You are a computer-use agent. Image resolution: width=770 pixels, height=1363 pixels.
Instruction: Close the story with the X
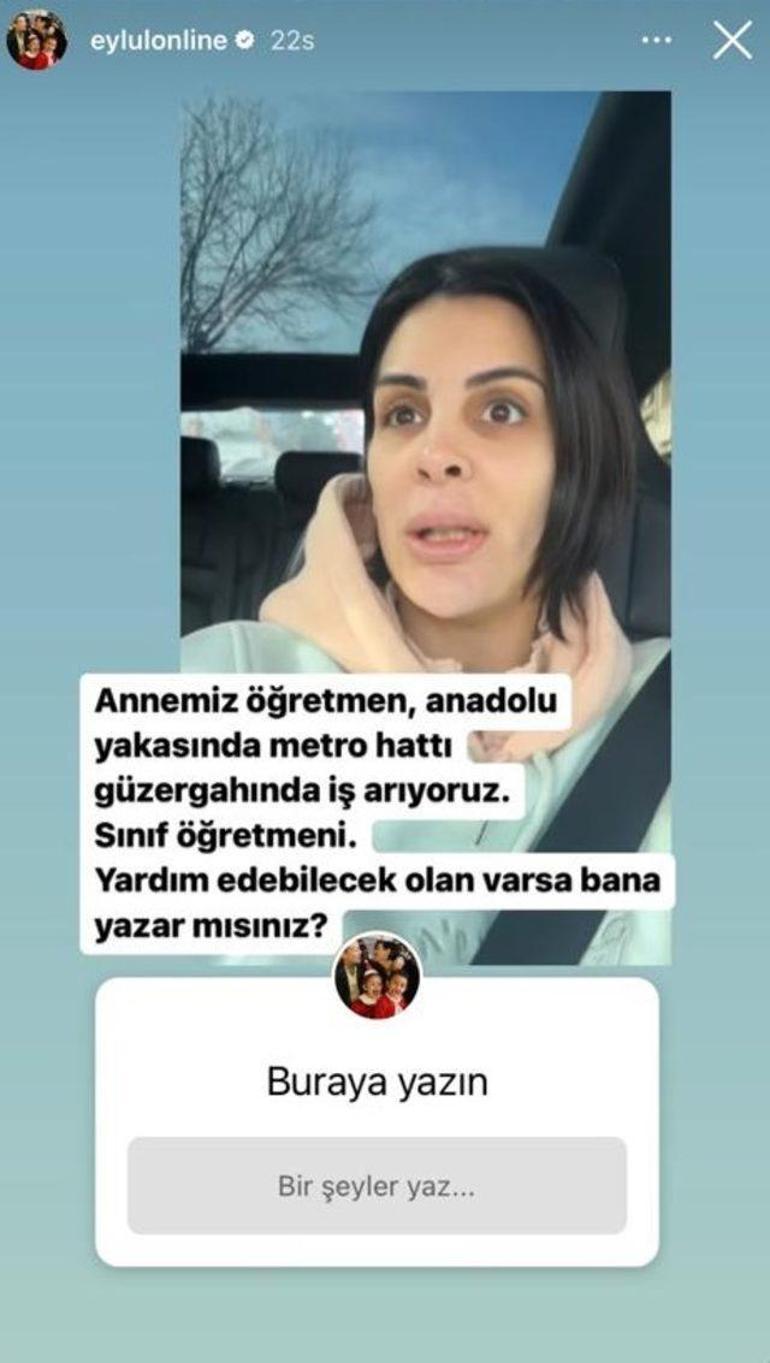(732, 41)
